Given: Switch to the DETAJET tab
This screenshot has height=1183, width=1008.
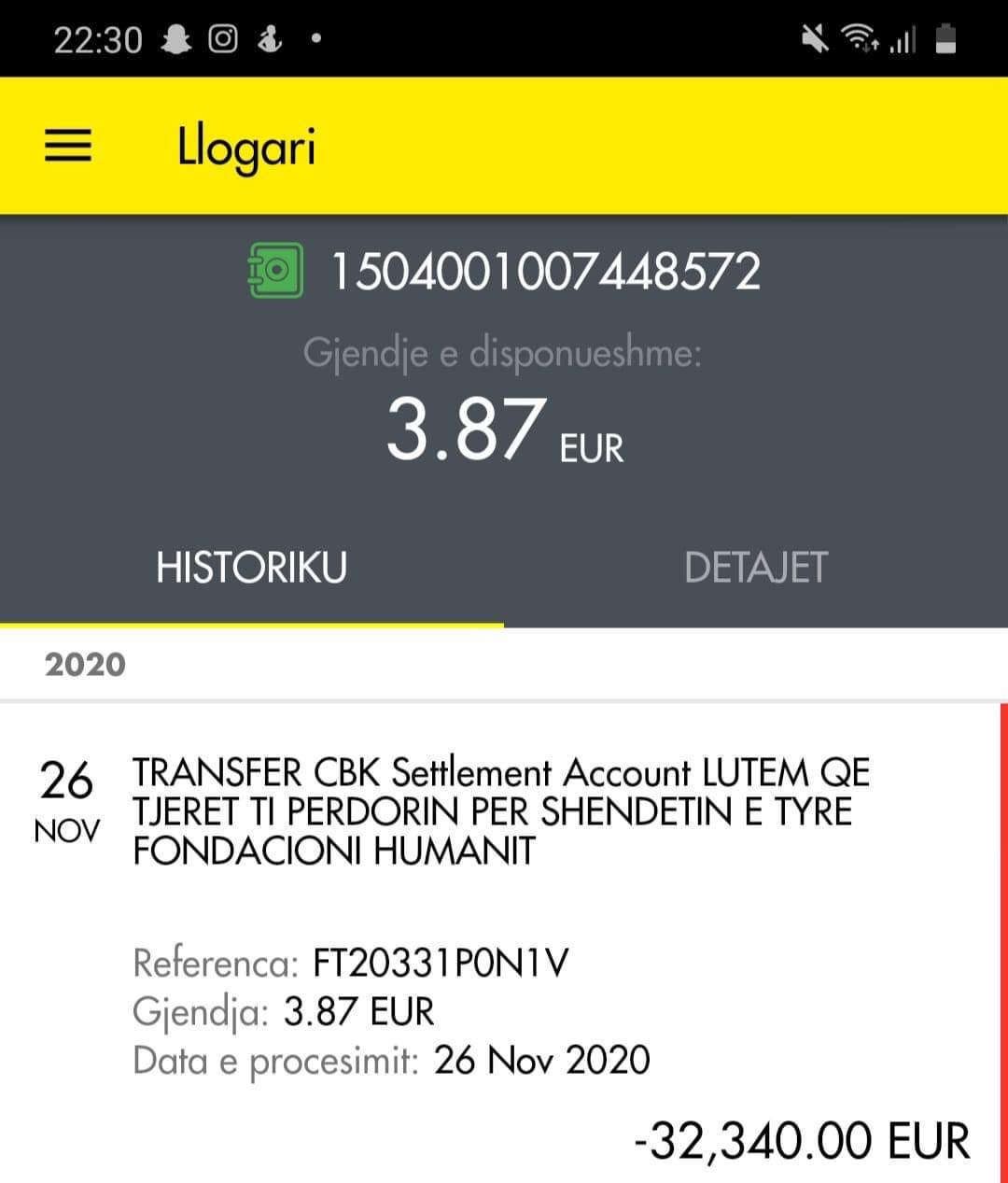Looking at the screenshot, I should coord(755,568).
